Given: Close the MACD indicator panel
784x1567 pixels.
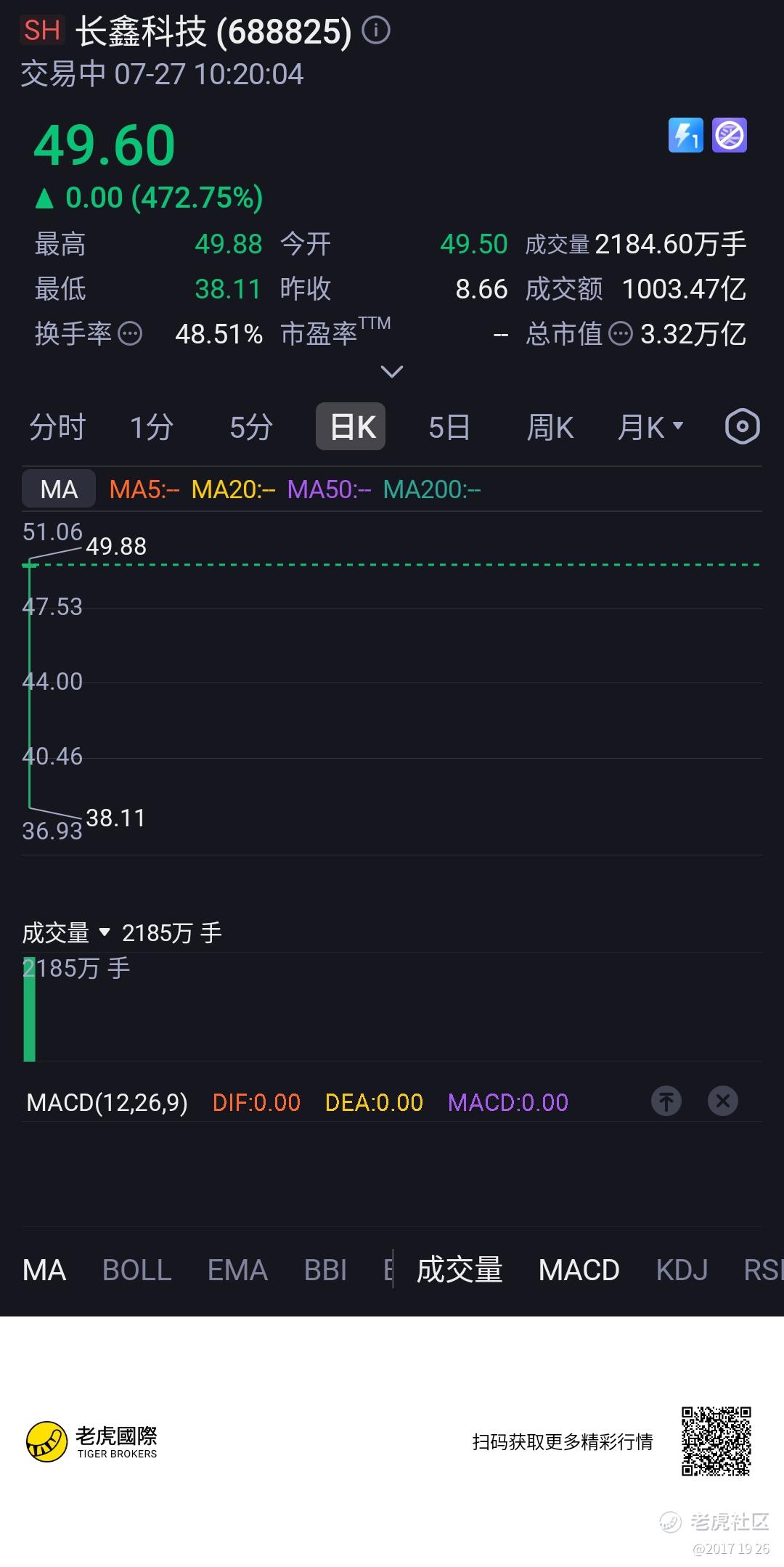Looking at the screenshot, I should [x=723, y=1101].
